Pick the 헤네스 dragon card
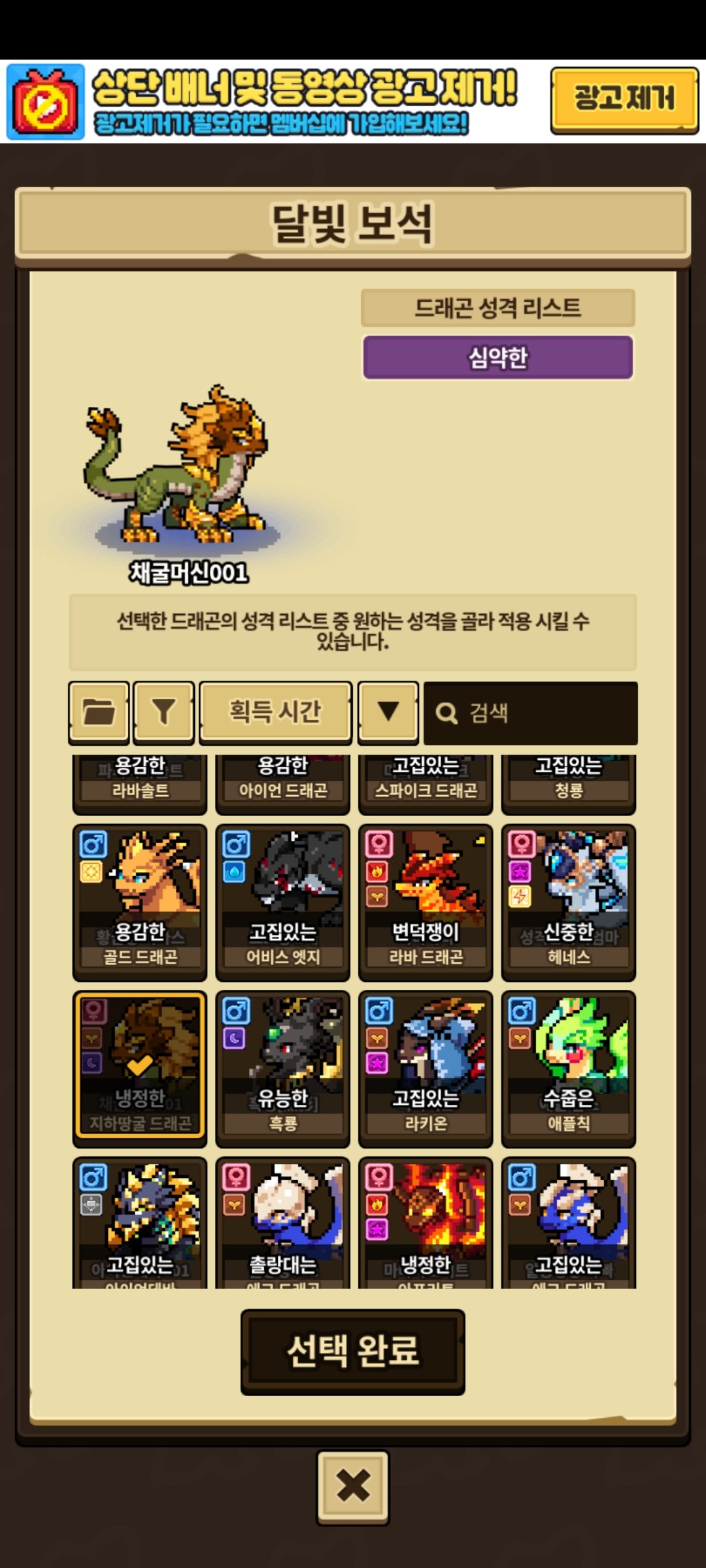The image size is (706, 1568). pyautogui.click(x=569, y=902)
